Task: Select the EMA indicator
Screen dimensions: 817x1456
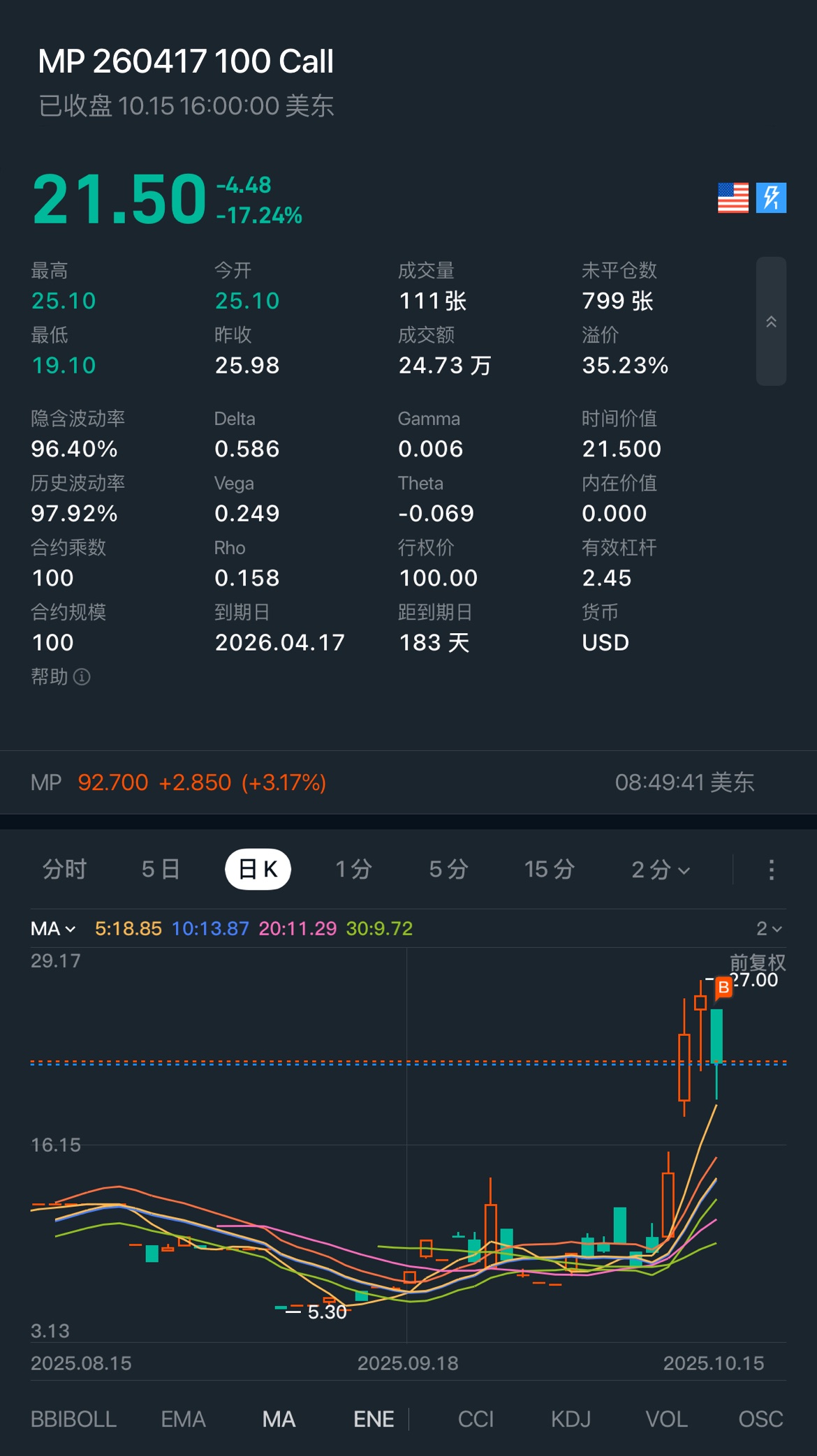Action: [x=183, y=1419]
